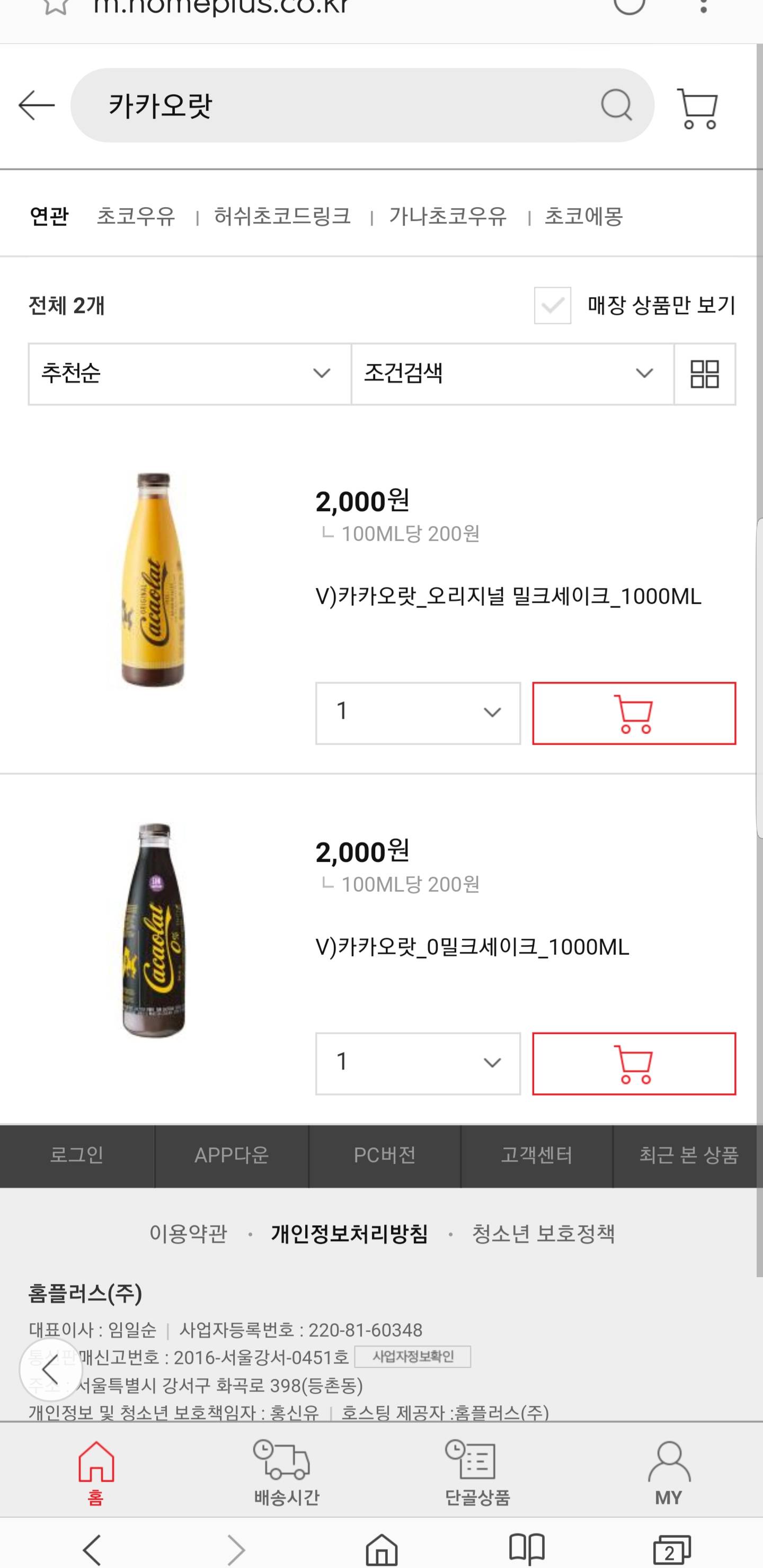Change quantity for 카카오랏 0밀크세이크
This screenshot has height=1568, width=763.
(x=418, y=1063)
